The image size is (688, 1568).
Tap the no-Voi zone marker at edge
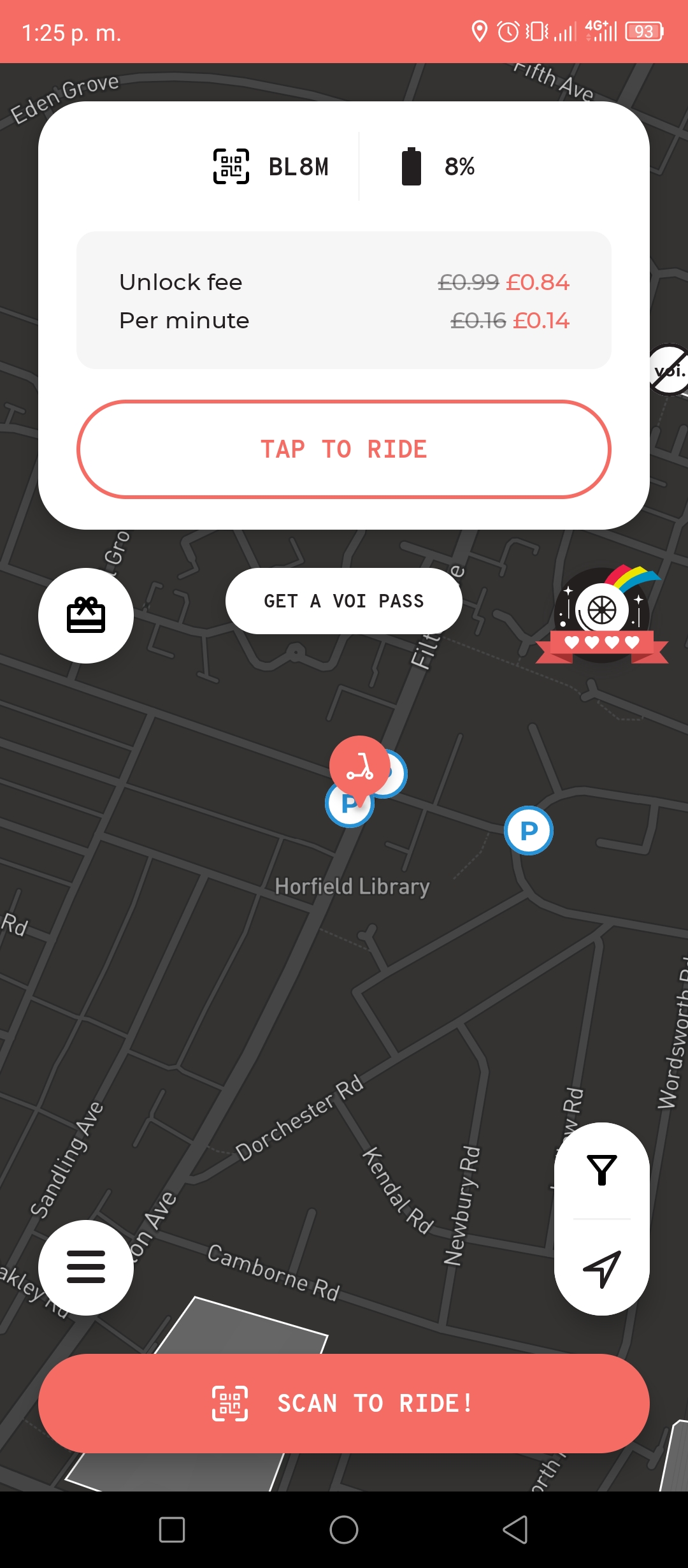click(x=669, y=370)
